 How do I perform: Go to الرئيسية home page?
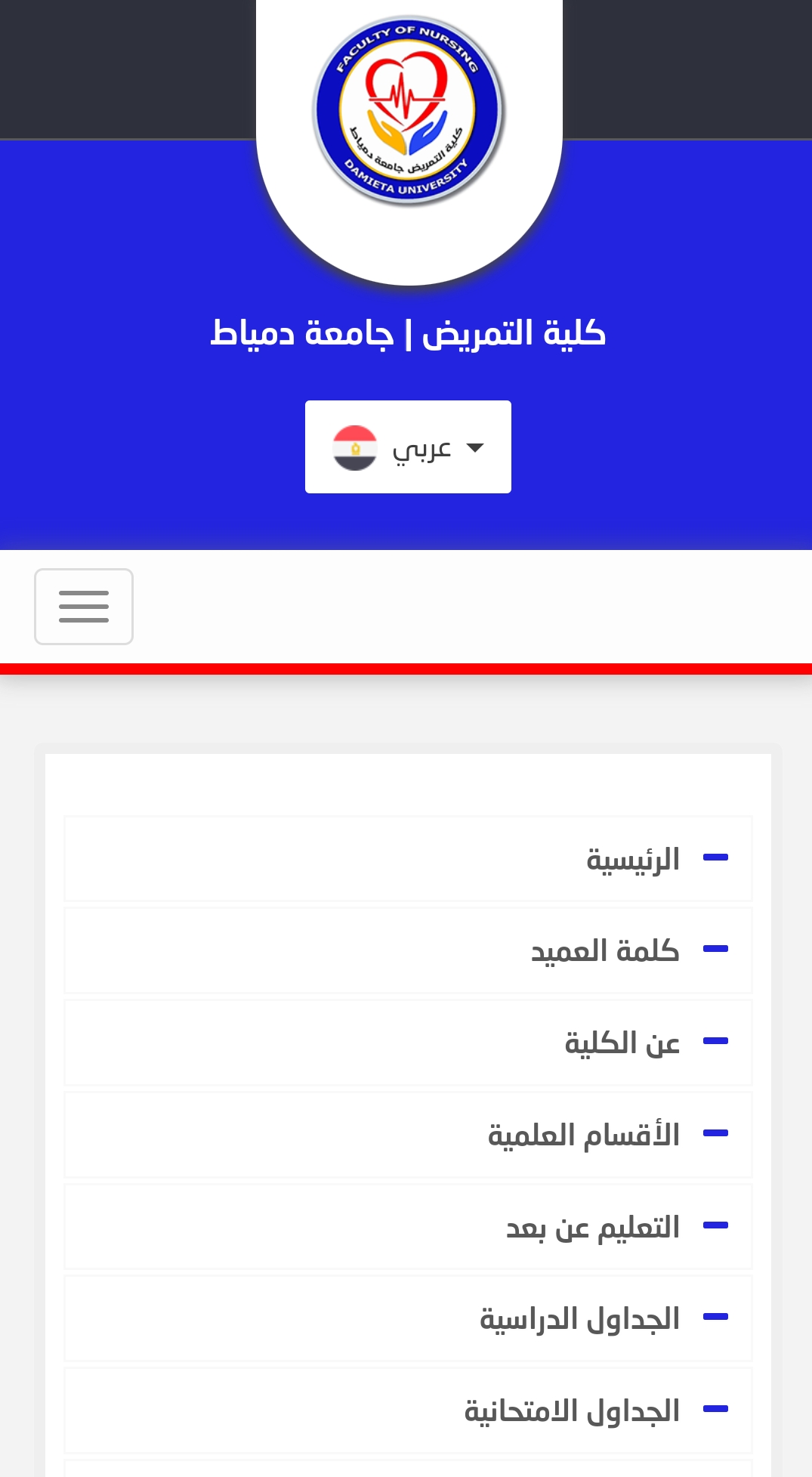(633, 859)
